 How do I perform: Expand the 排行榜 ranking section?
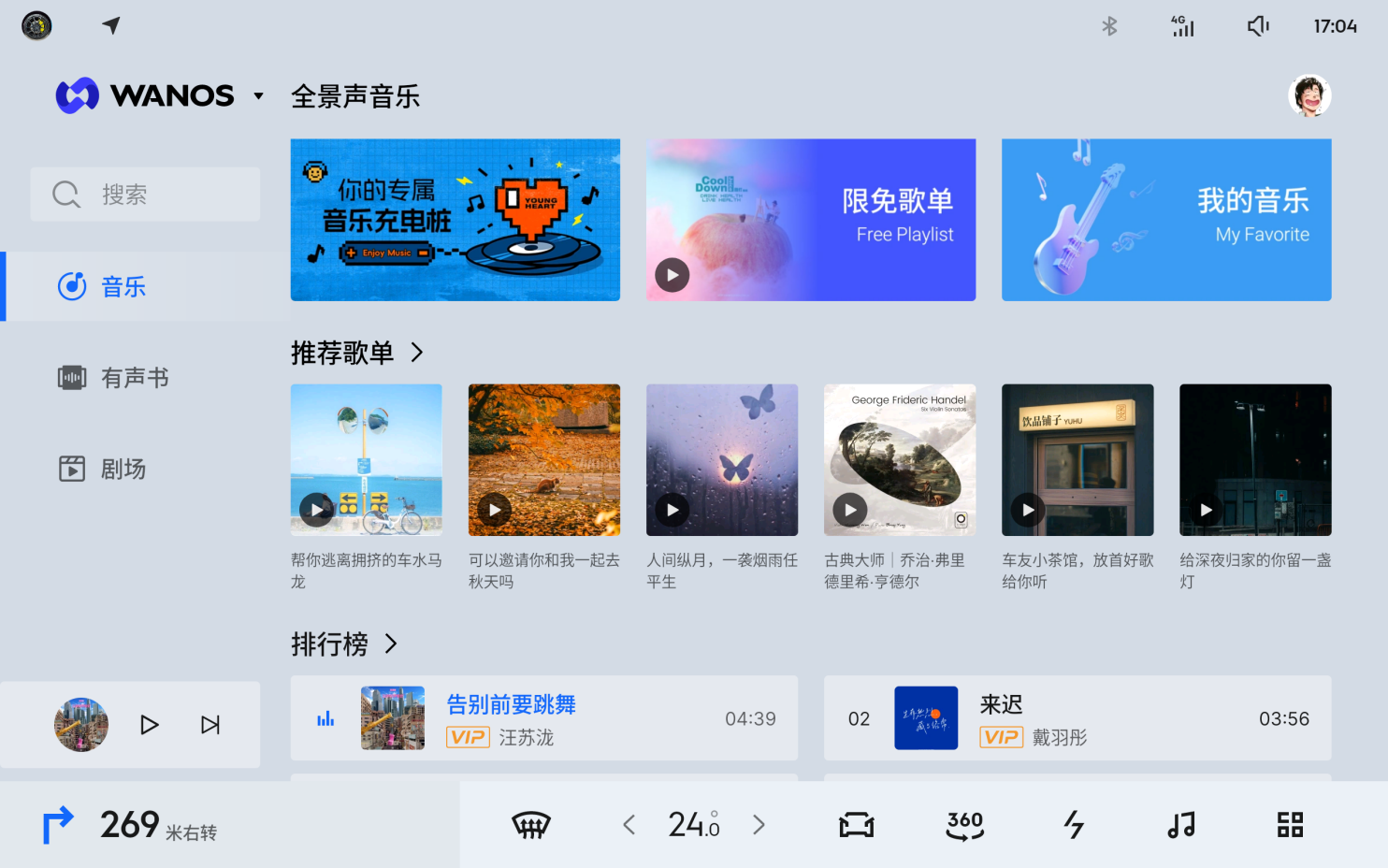391,644
